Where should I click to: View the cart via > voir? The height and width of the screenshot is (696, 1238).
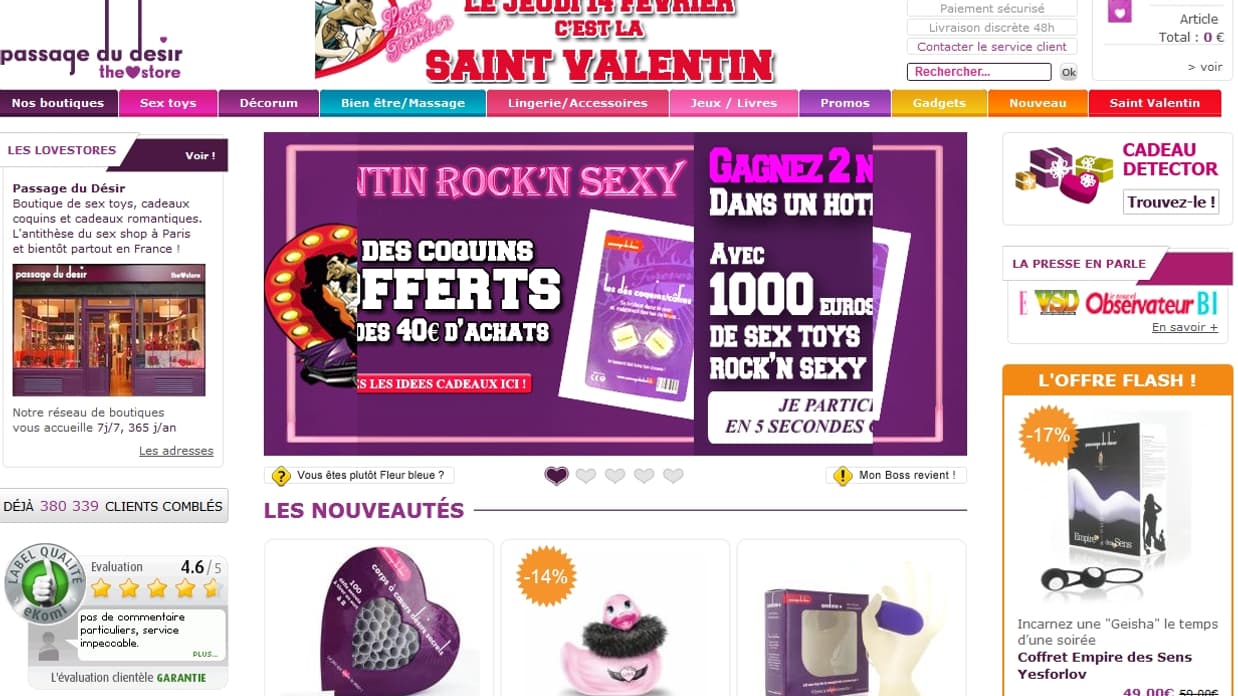1204,67
